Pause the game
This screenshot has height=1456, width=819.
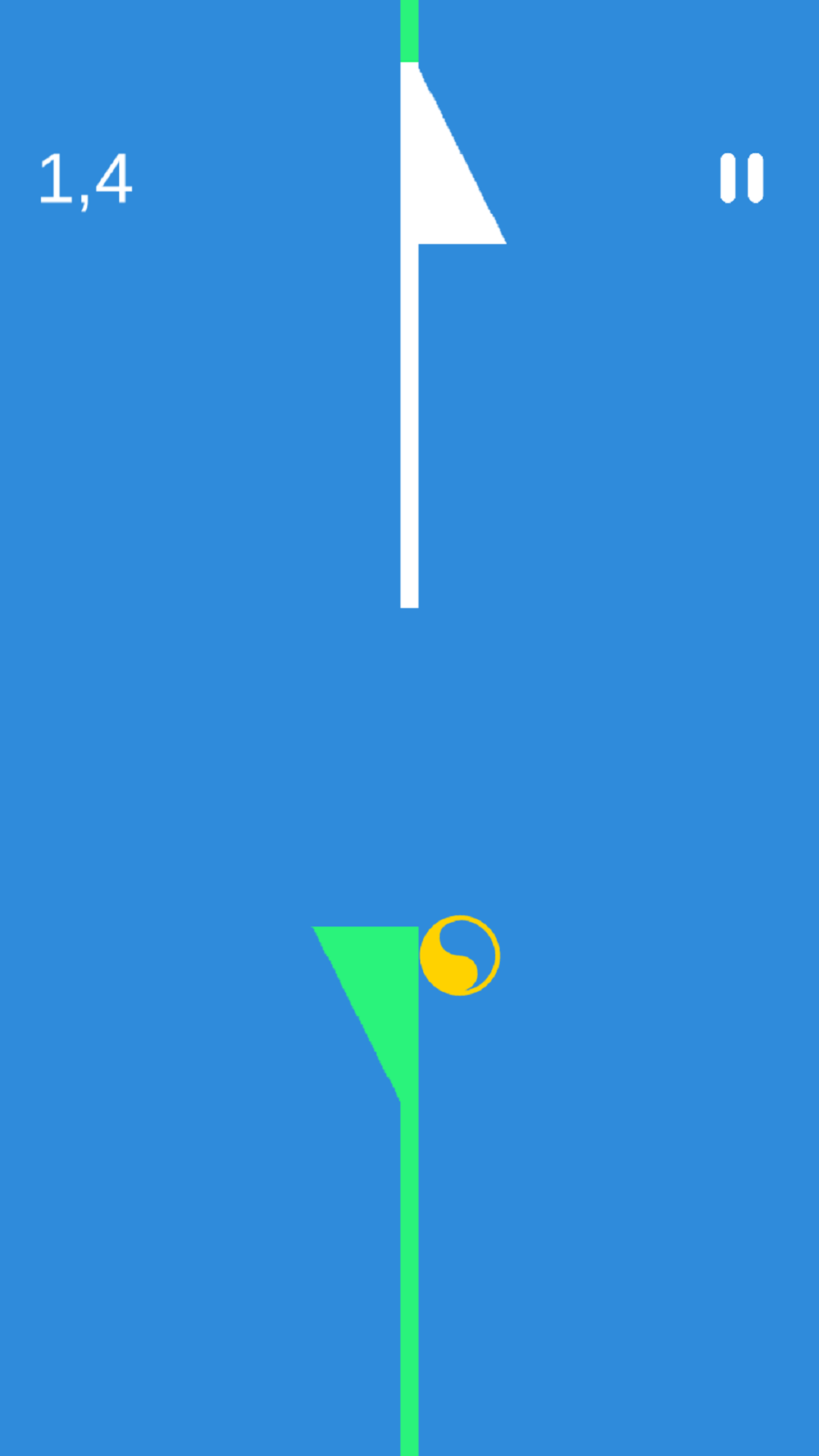(x=742, y=178)
